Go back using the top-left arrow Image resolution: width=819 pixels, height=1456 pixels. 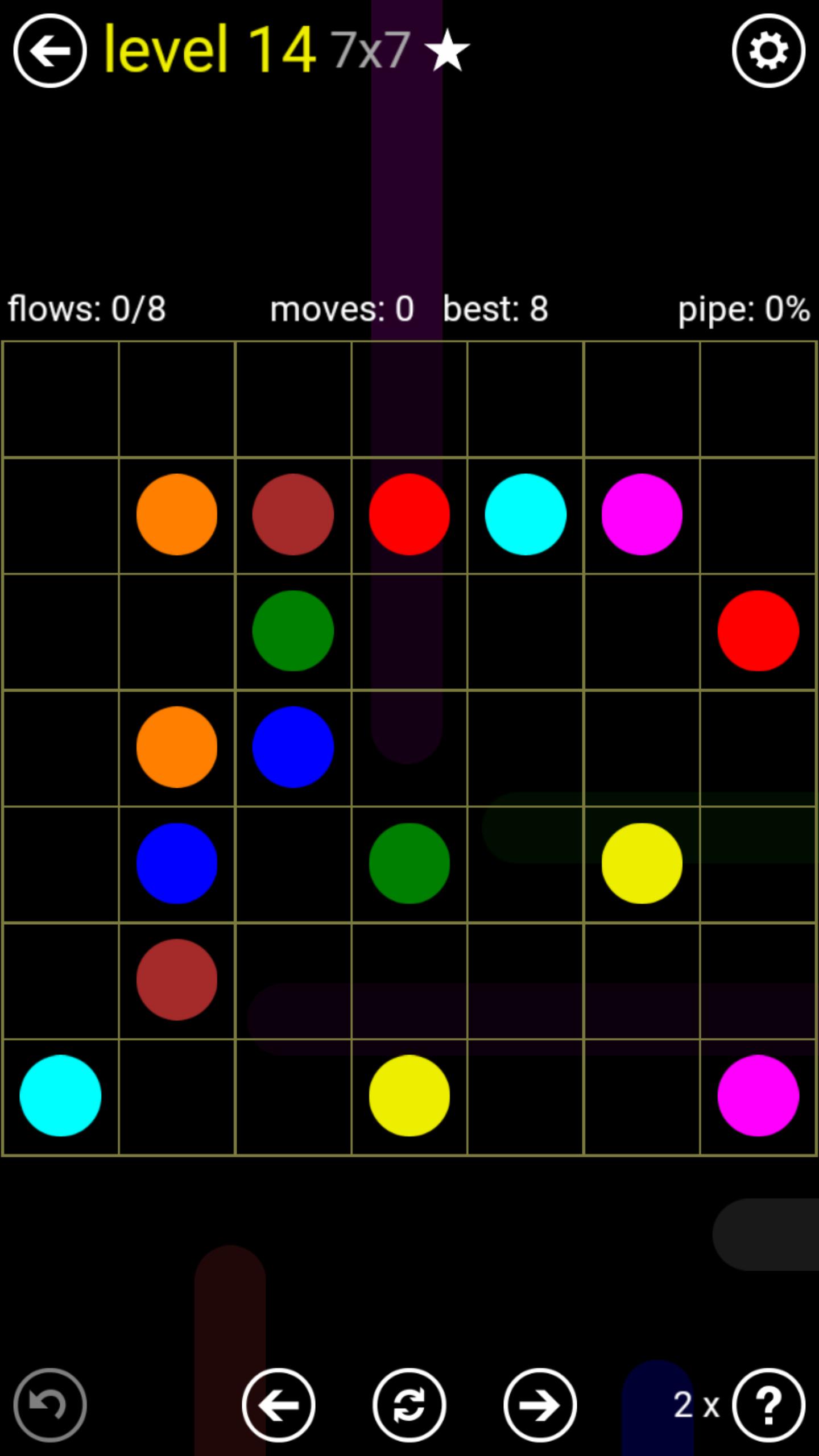pyautogui.click(x=50, y=51)
